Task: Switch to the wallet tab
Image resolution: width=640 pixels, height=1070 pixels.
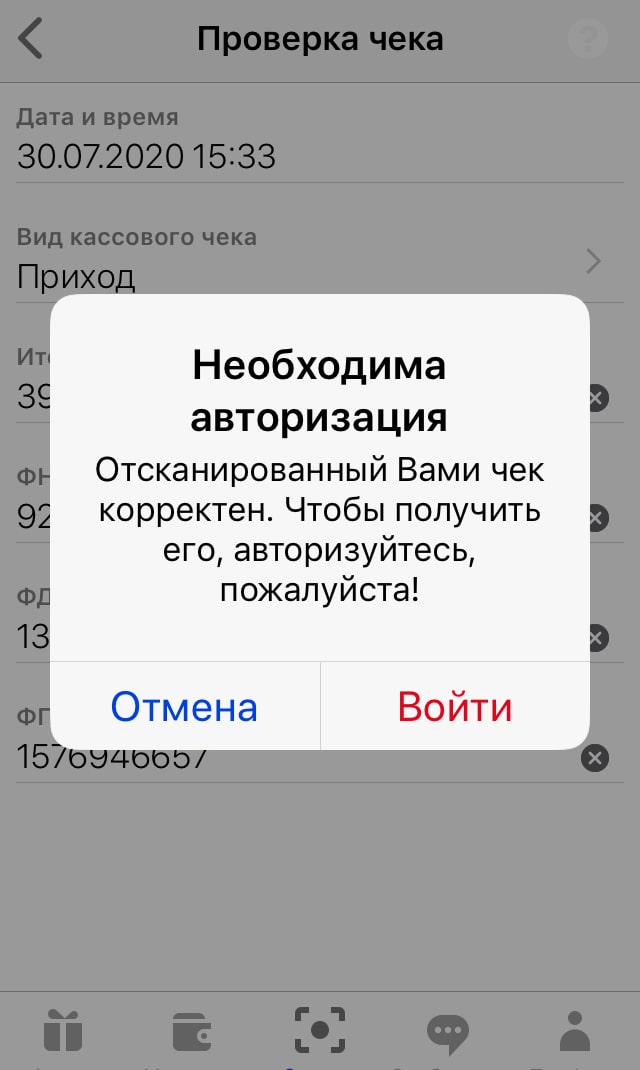Action: (x=192, y=1031)
